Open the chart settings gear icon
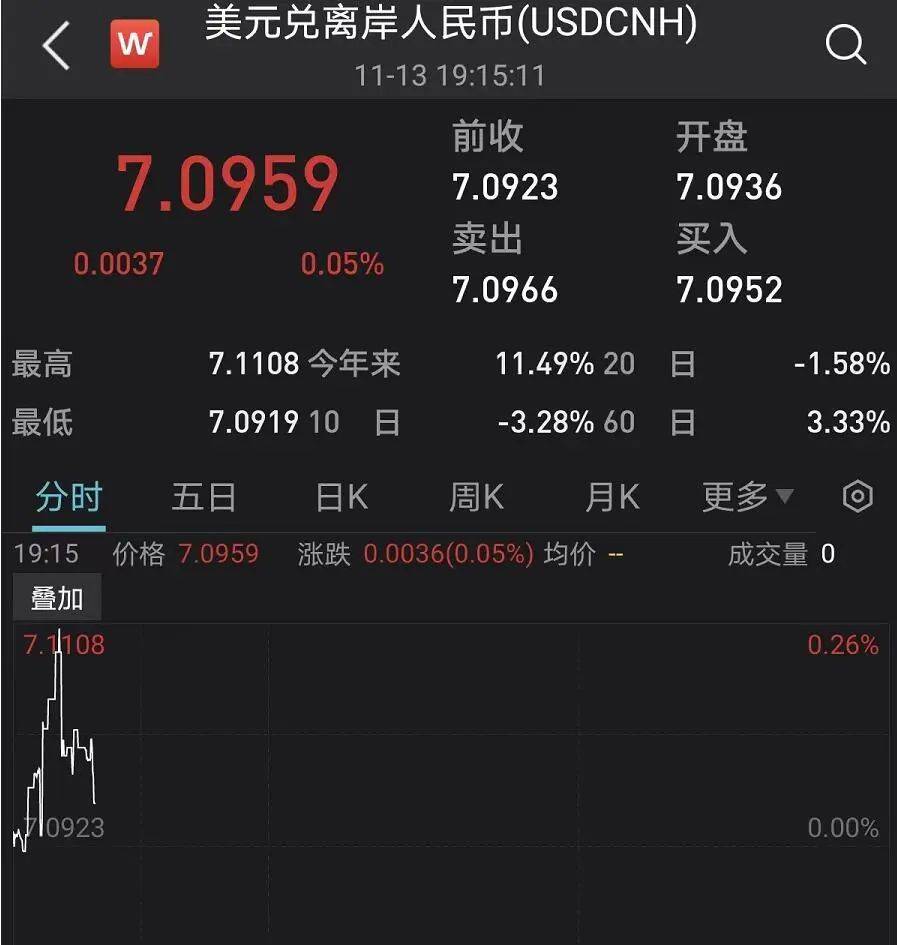897x945 pixels. coord(856,497)
